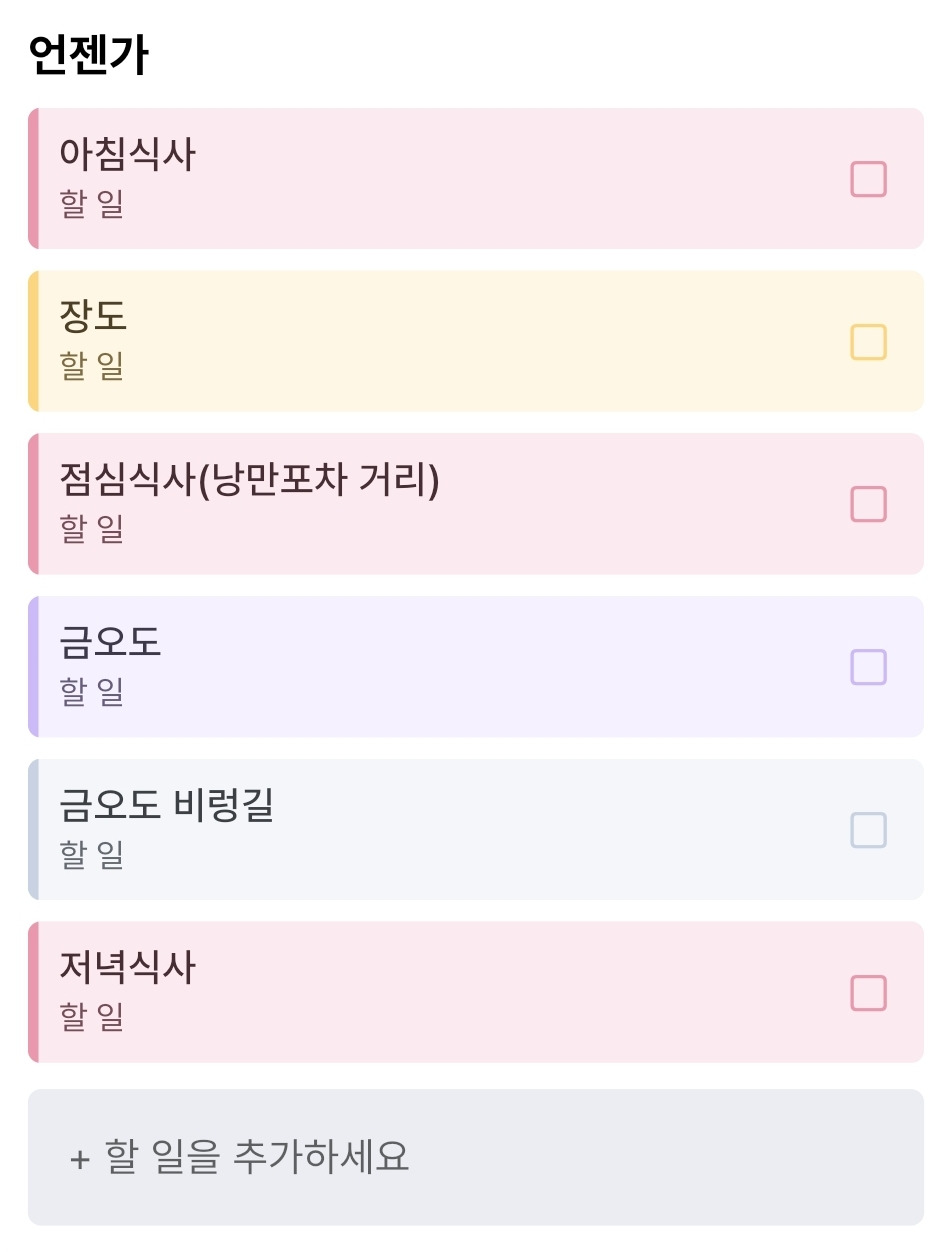Click the purple color strip on 금오도
The width and height of the screenshot is (943, 1252).
coord(33,667)
